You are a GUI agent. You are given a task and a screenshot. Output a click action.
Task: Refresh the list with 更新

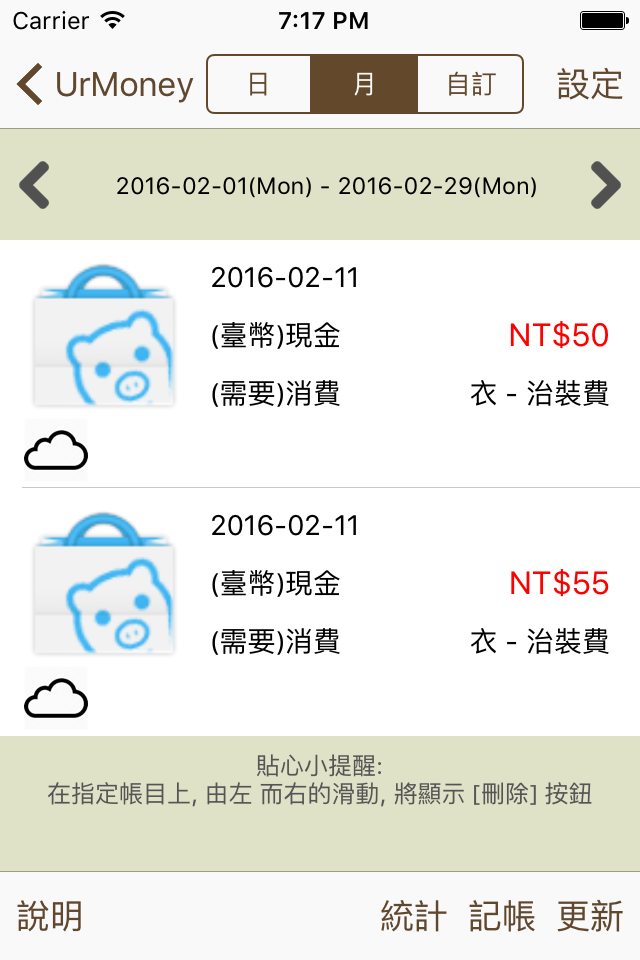coord(590,916)
